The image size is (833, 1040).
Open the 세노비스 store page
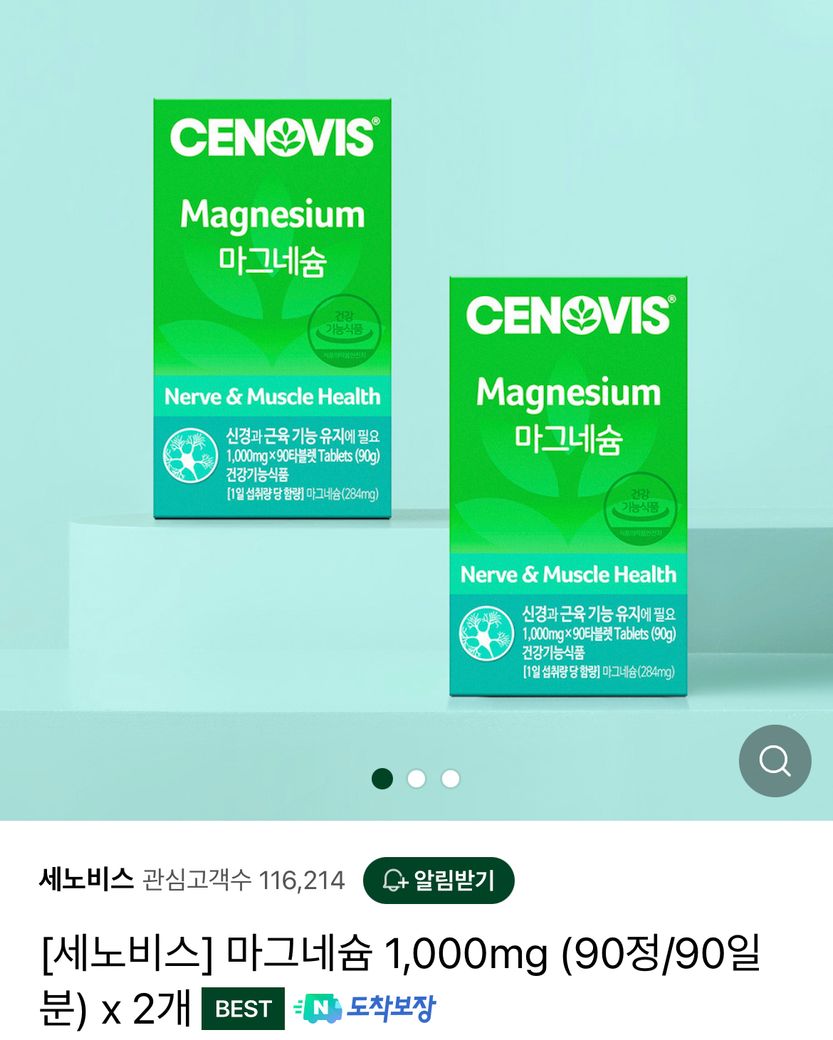[86, 880]
